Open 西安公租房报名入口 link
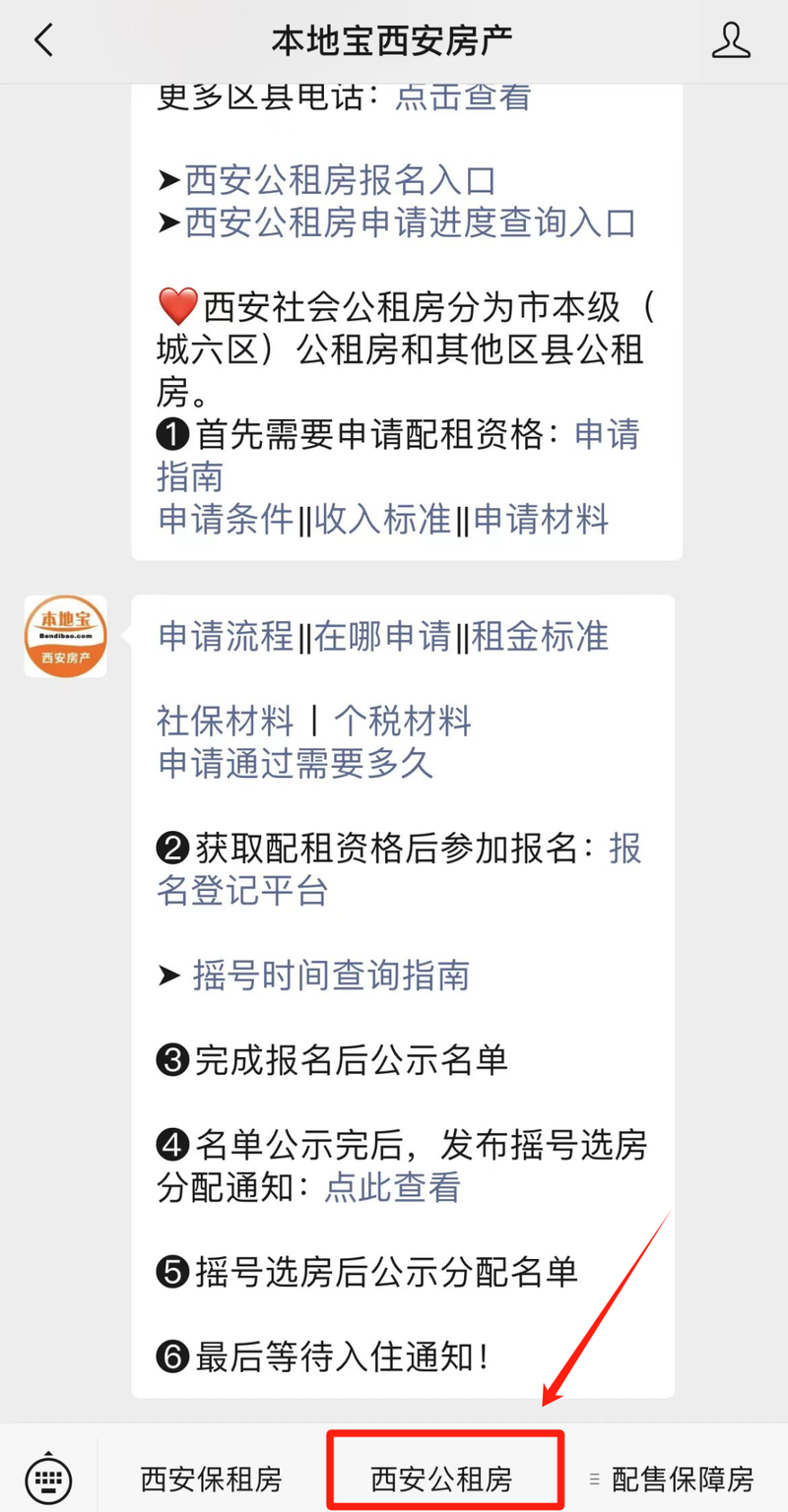 (340, 180)
